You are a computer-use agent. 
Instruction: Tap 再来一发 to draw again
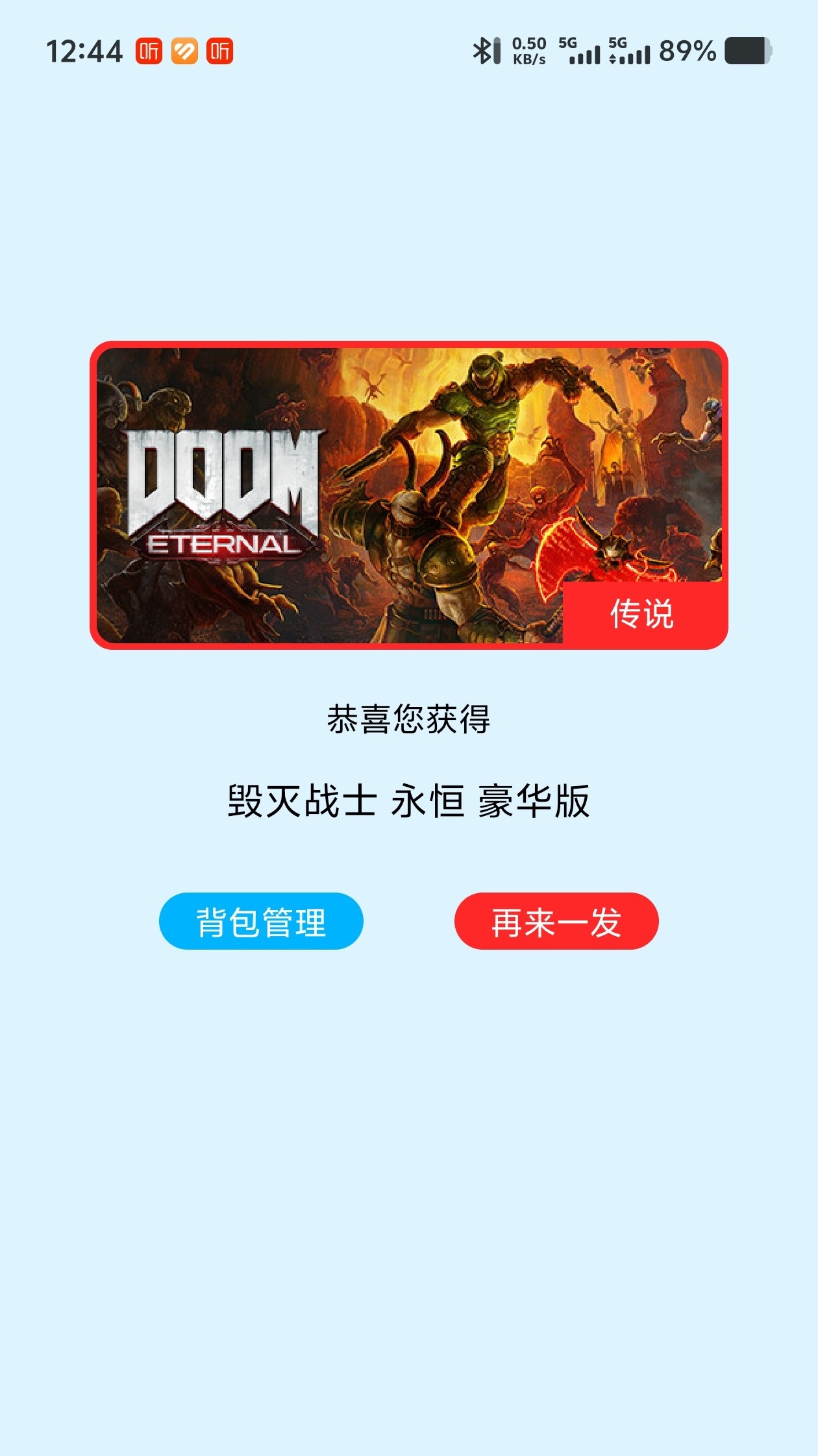coord(556,921)
